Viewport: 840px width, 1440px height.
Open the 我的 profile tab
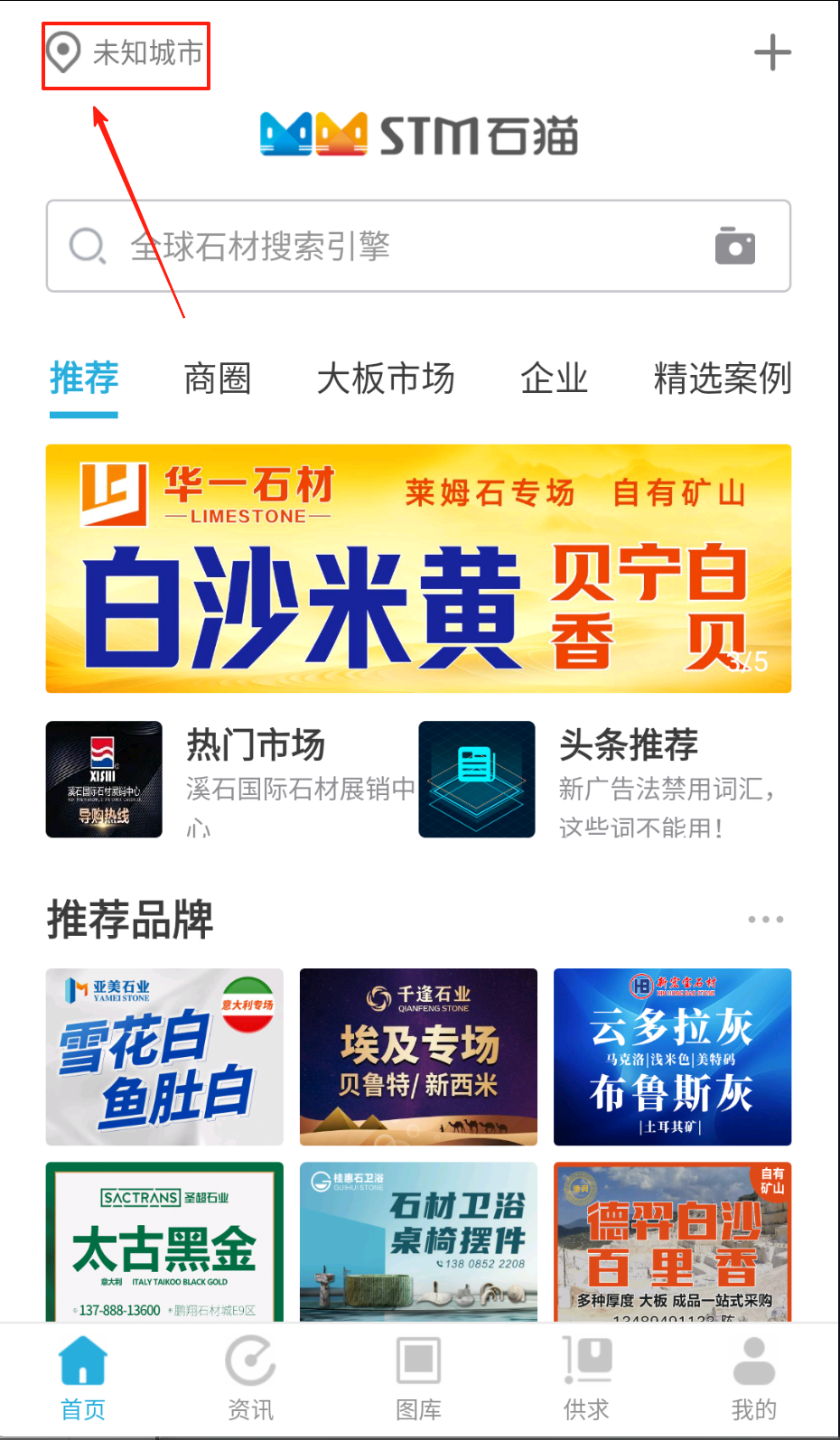(x=753, y=1378)
